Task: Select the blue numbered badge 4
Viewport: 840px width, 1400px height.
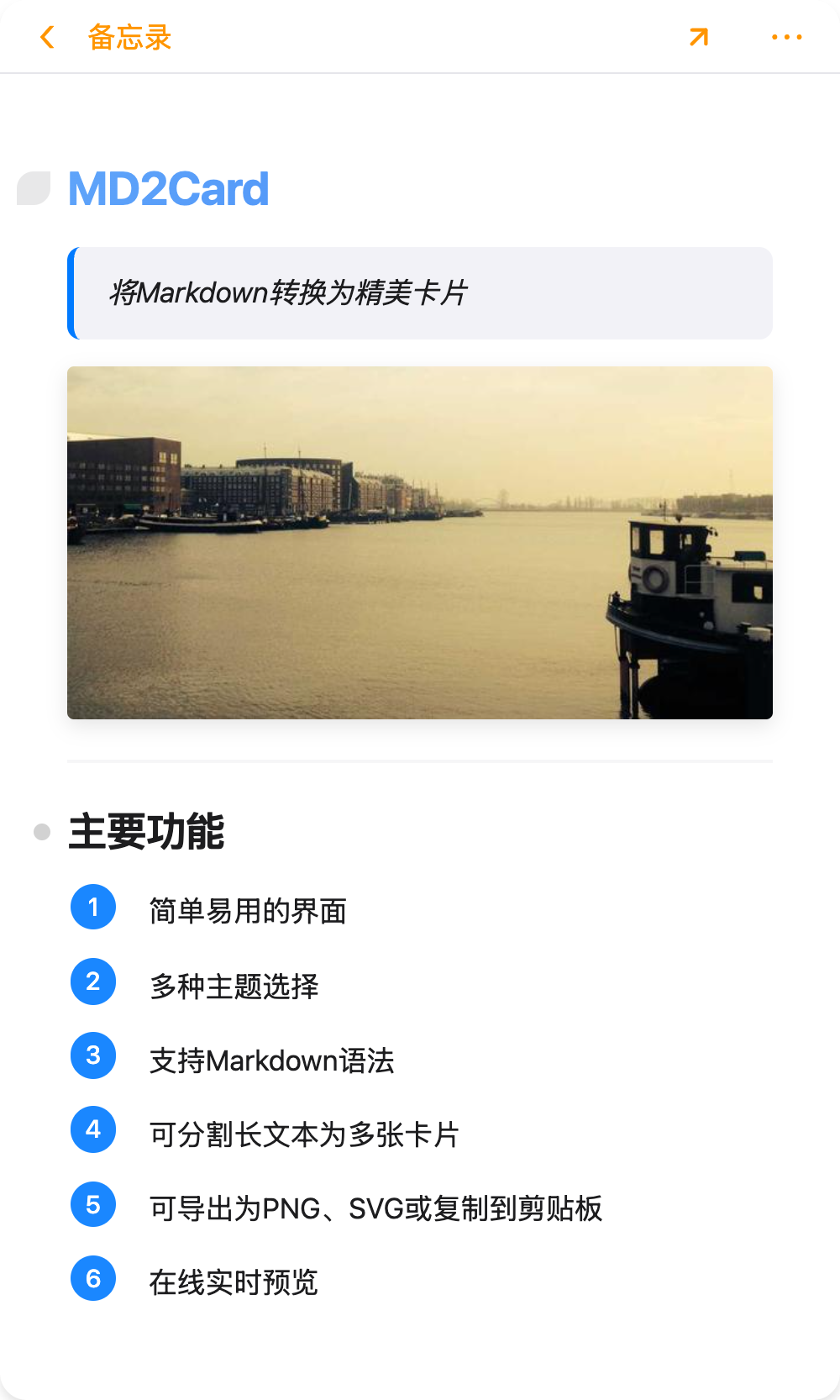Action: coord(93,1130)
